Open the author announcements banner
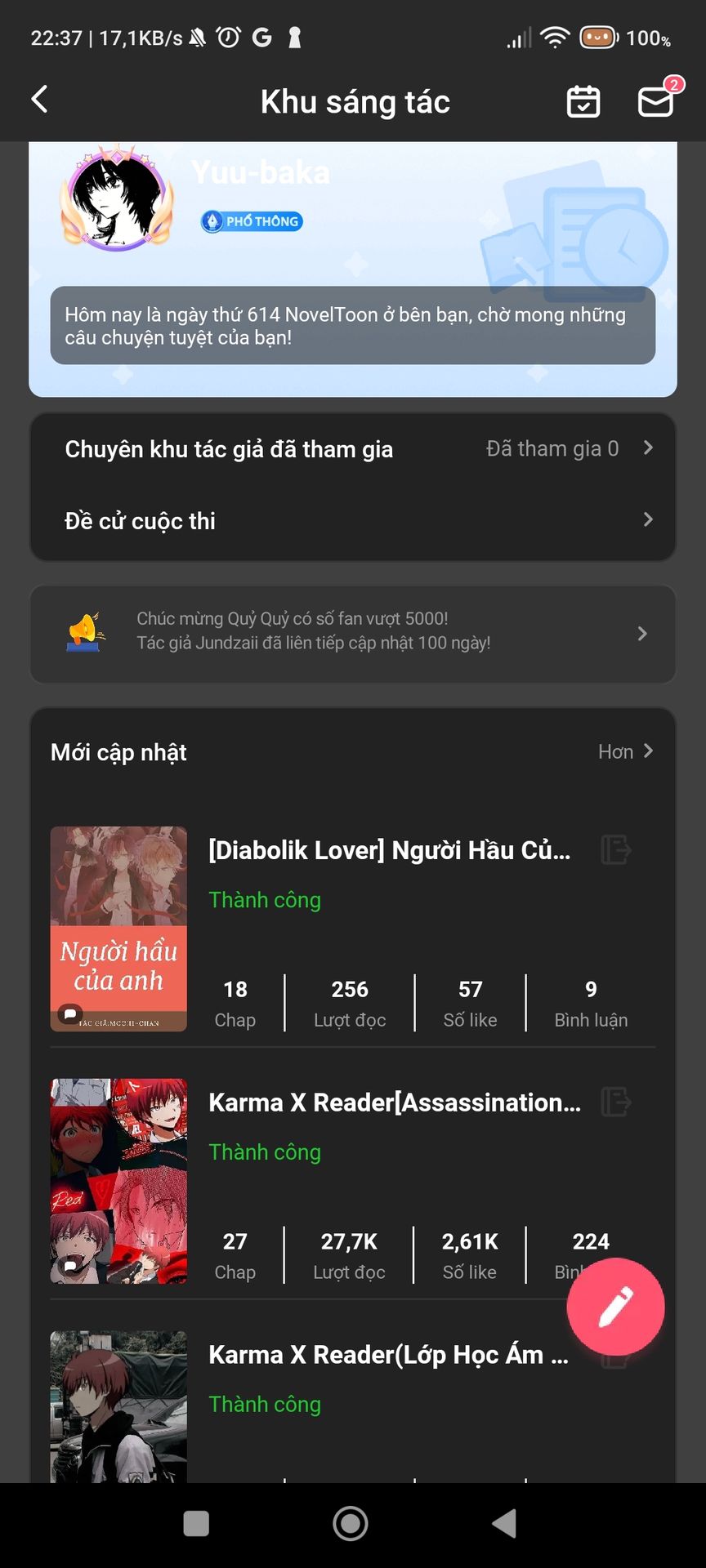 tap(353, 633)
